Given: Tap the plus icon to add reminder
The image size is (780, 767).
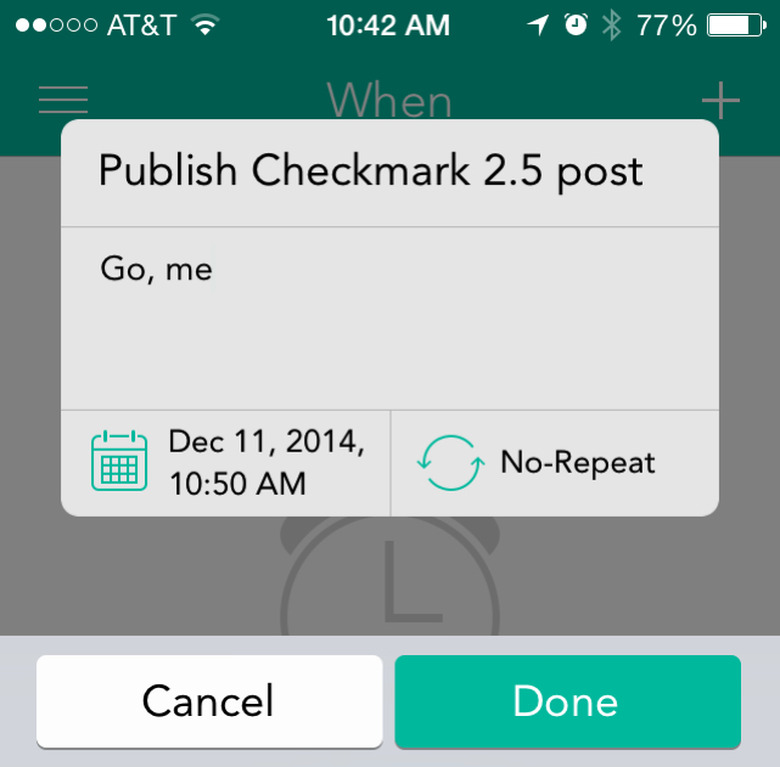Looking at the screenshot, I should click(x=720, y=101).
